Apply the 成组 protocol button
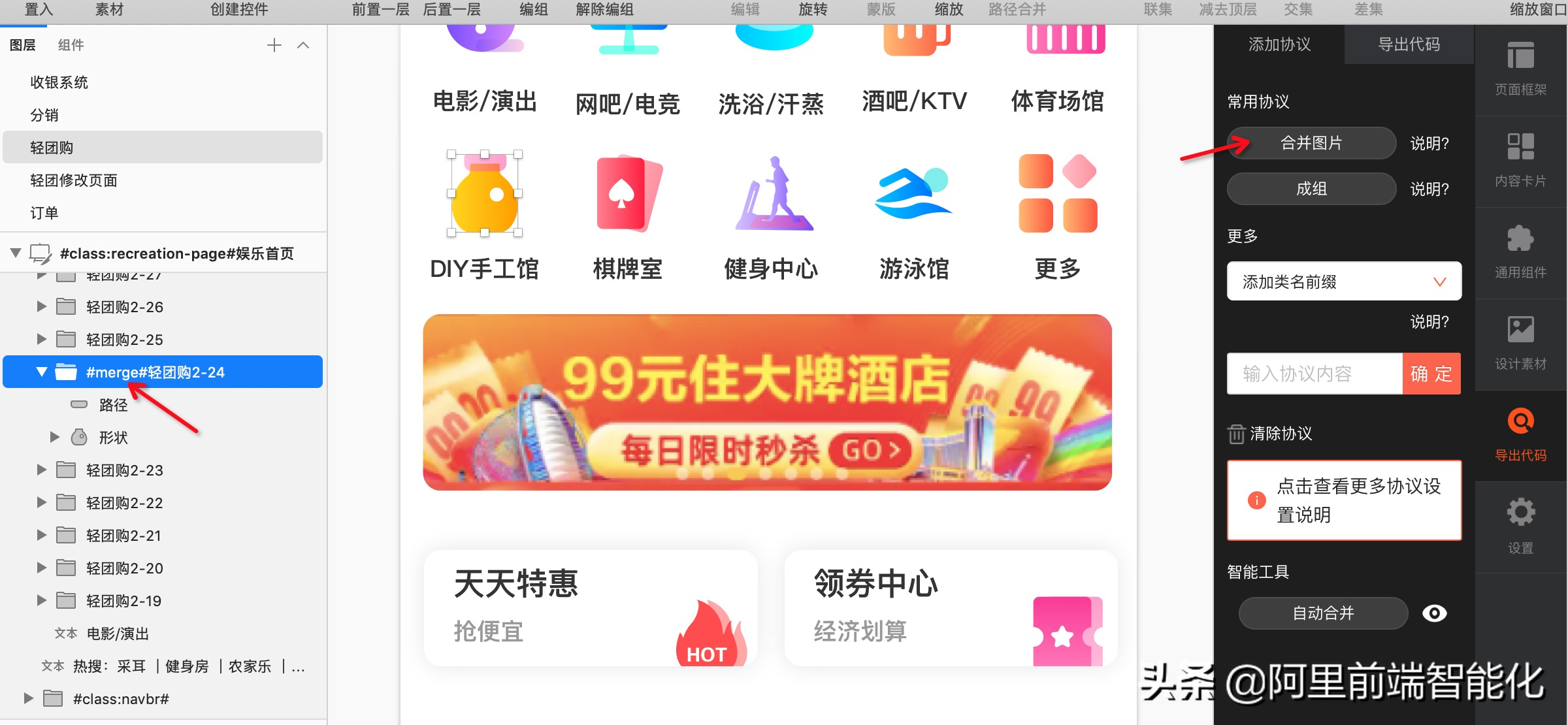 point(1311,189)
